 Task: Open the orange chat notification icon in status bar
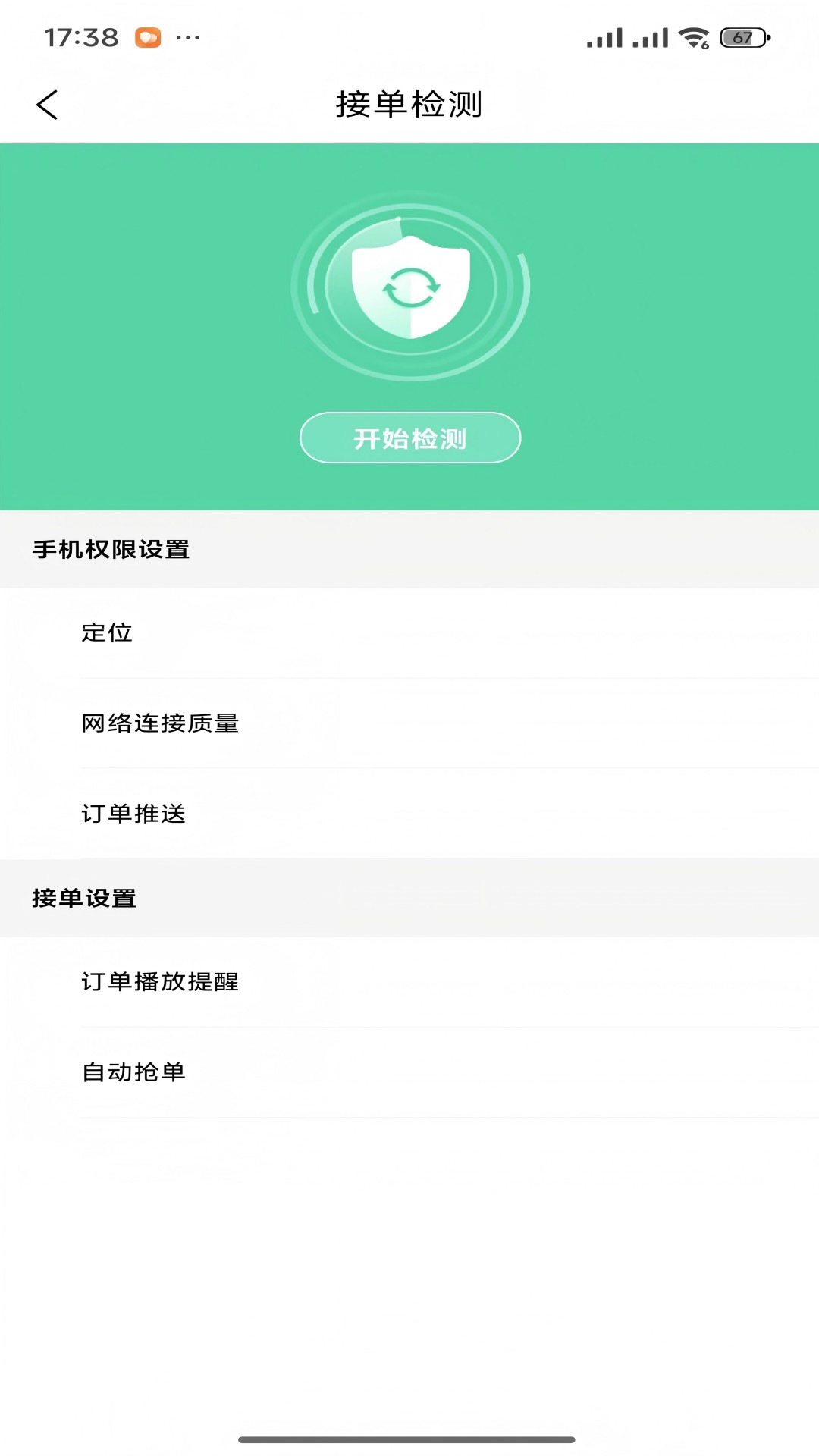[149, 36]
